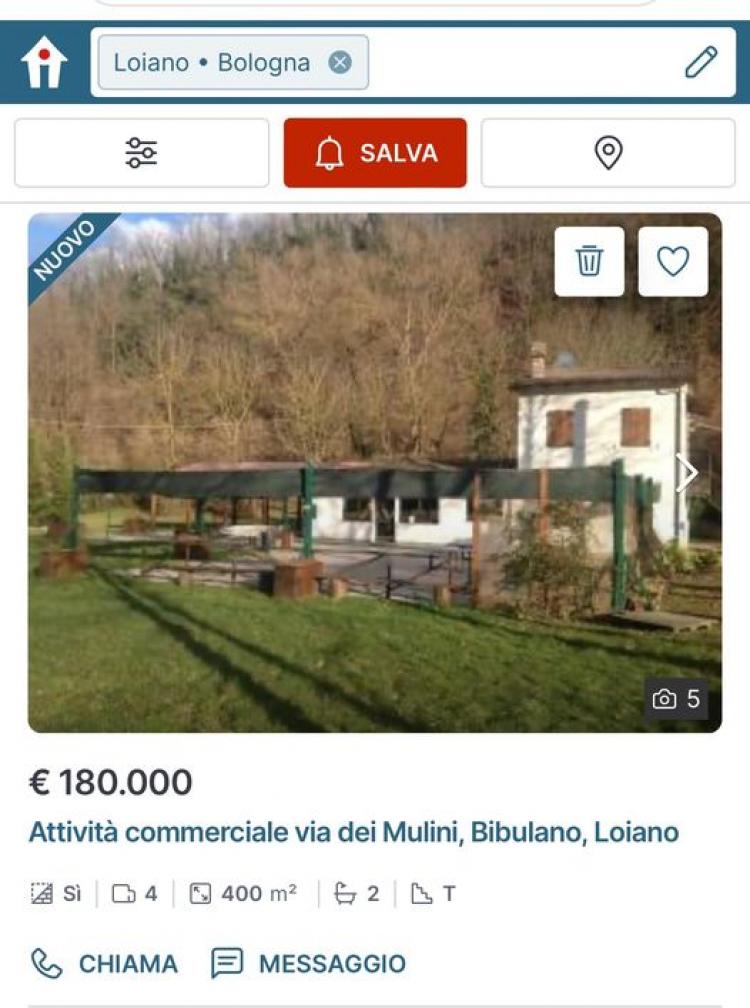Open the Immobiliare home logo
This screenshot has width=750, height=1008.
44,63
